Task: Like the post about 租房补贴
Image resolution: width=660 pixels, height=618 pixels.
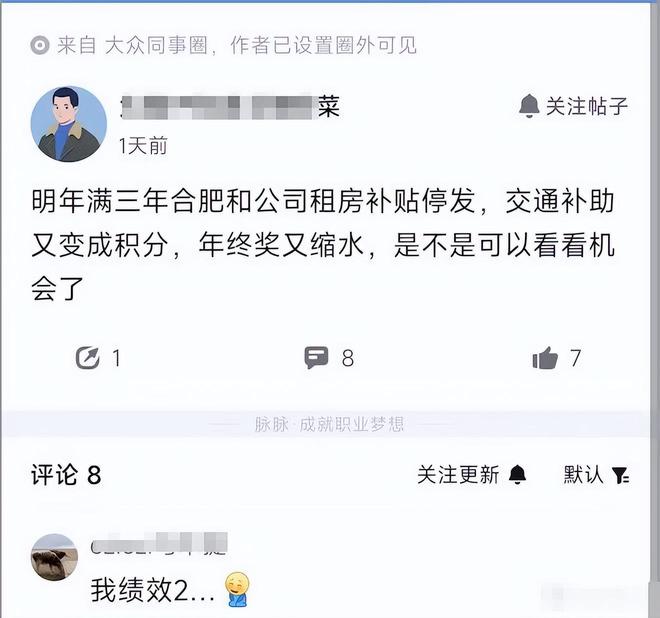Action: coord(546,357)
